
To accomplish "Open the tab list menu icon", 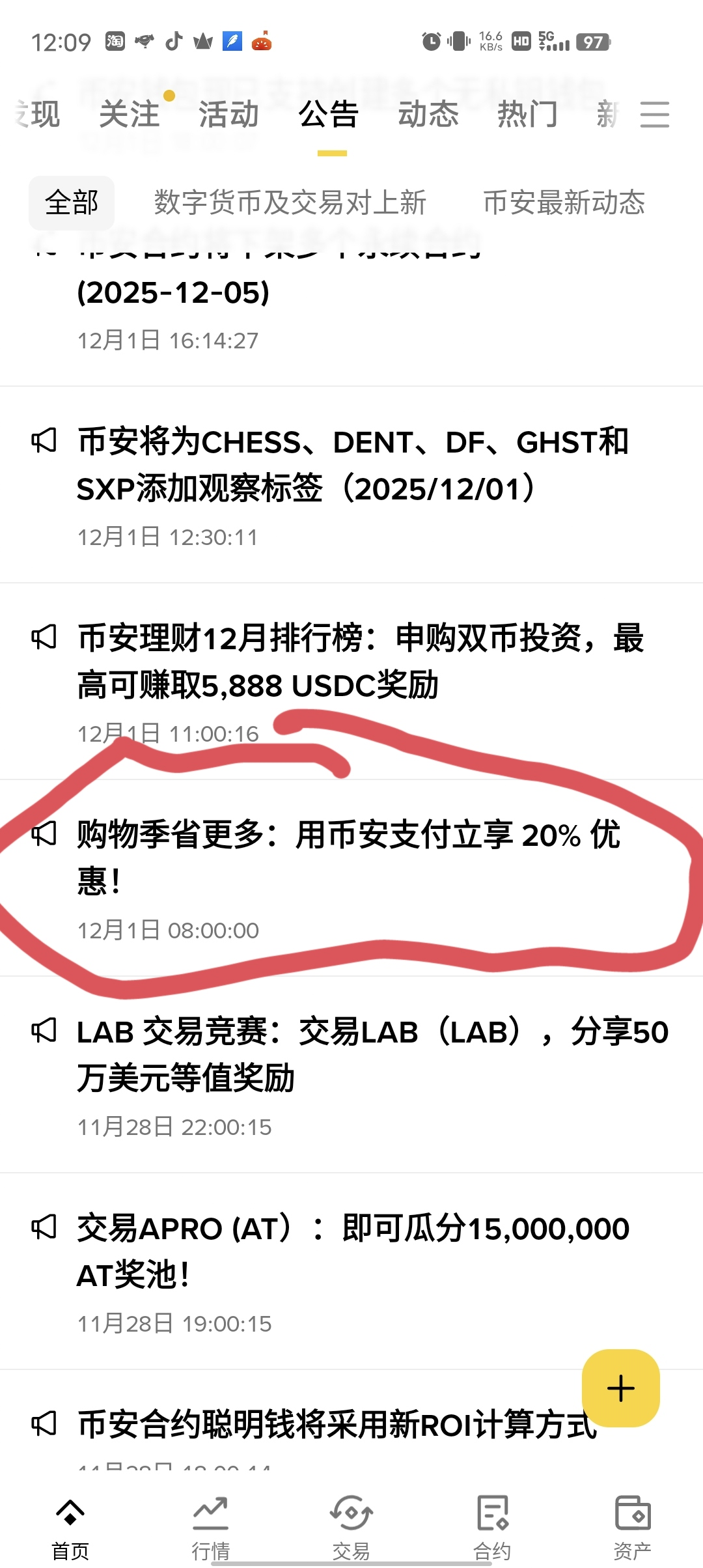I will coord(654,115).
